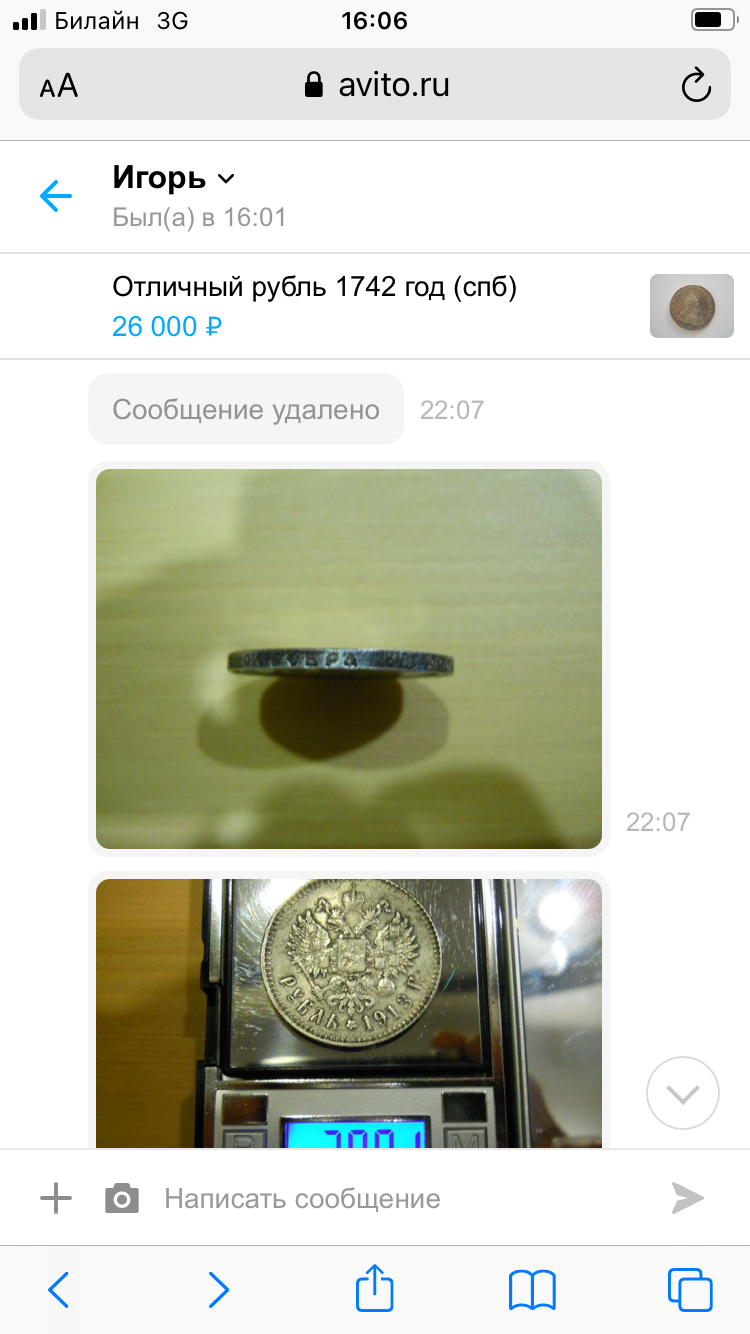Tap the plus attach icon
750x1334 pixels.
coord(56,1198)
